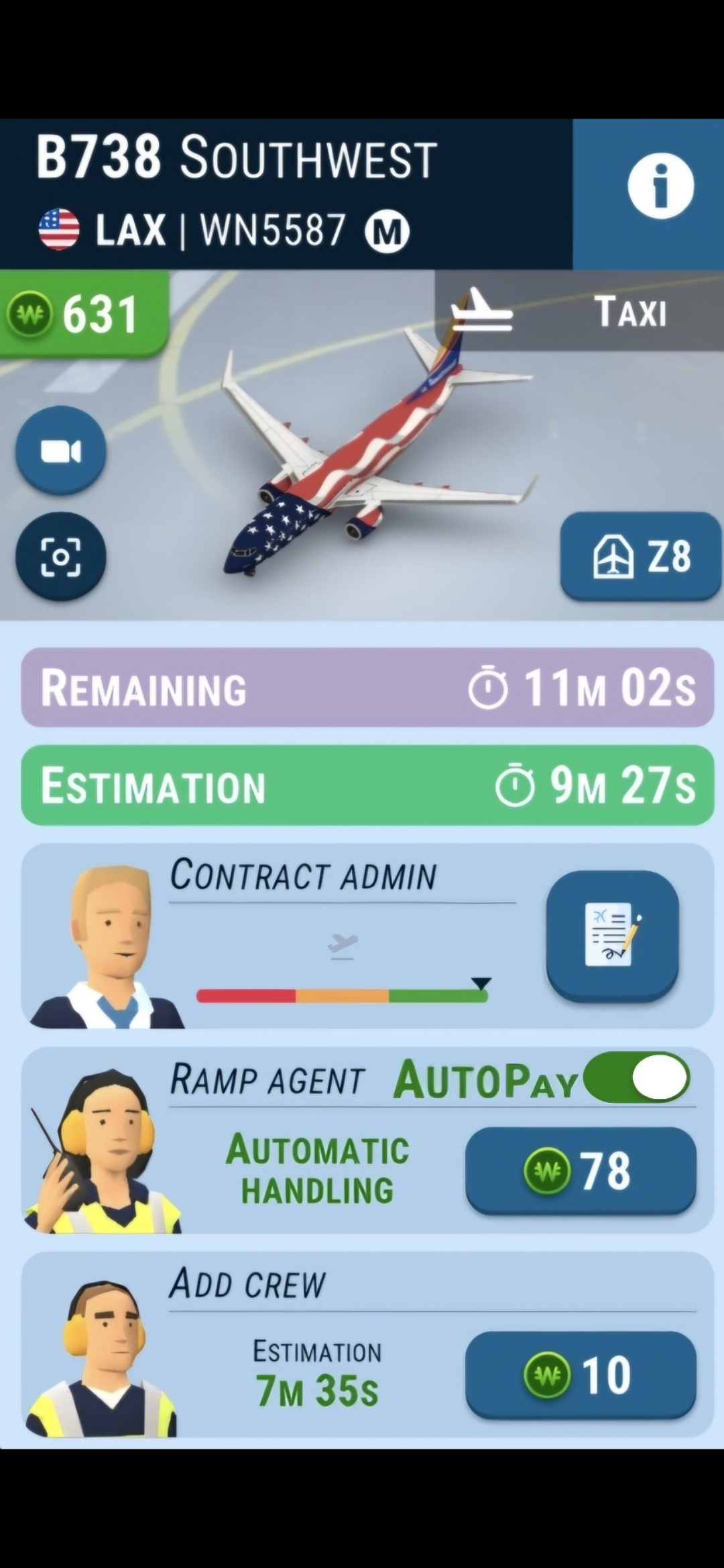Open stand Z8 button
The height and width of the screenshot is (1568, 724).
pos(640,556)
